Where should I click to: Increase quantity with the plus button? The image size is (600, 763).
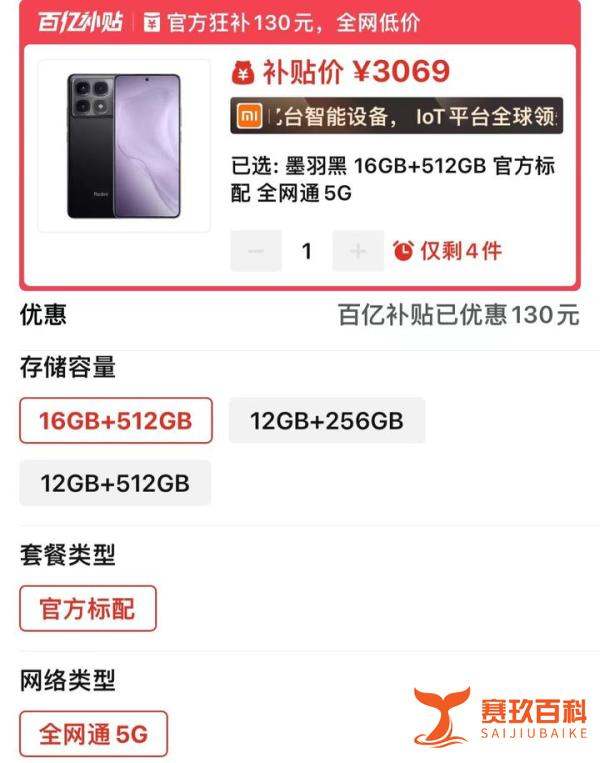point(358,251)
